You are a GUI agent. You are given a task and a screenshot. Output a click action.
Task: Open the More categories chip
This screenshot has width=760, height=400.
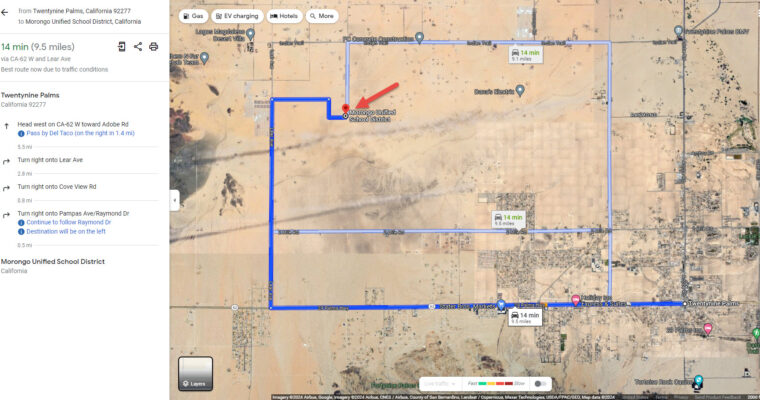pyautogui.click(x=322, y=16)
